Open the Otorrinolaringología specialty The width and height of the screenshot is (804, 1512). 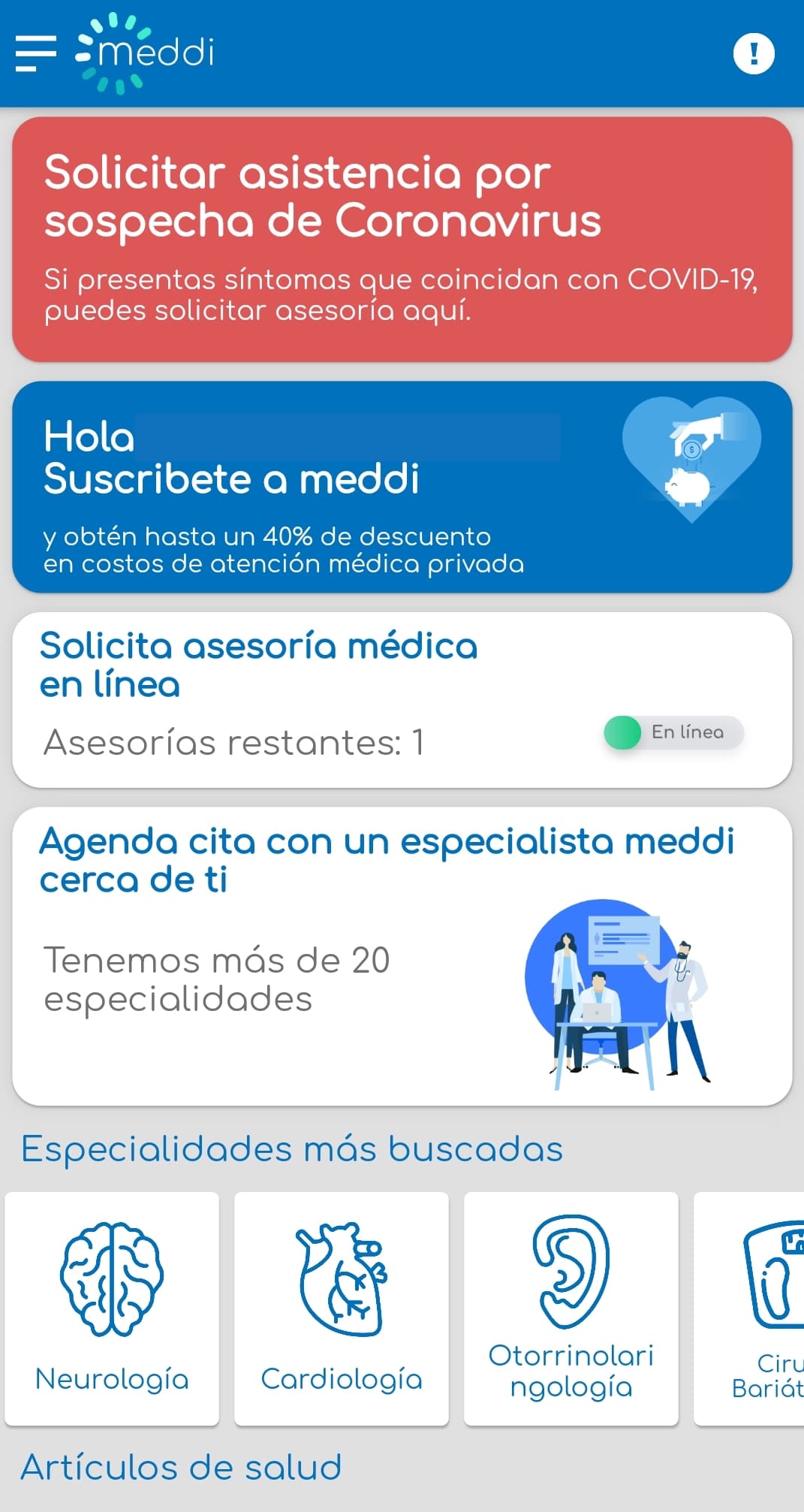pyautogui.click(x=571, y=1308)
